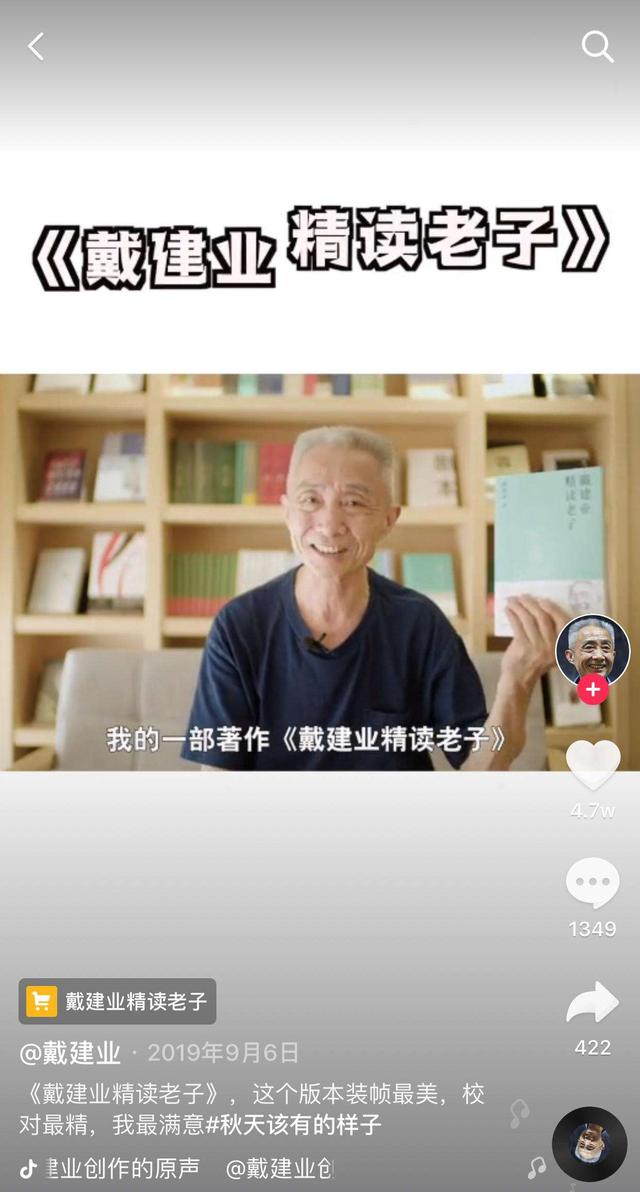The height and width of the screenshot is (1192, 640).
Task: Open the comments with 1349 replies
Action: coord(593,885)
